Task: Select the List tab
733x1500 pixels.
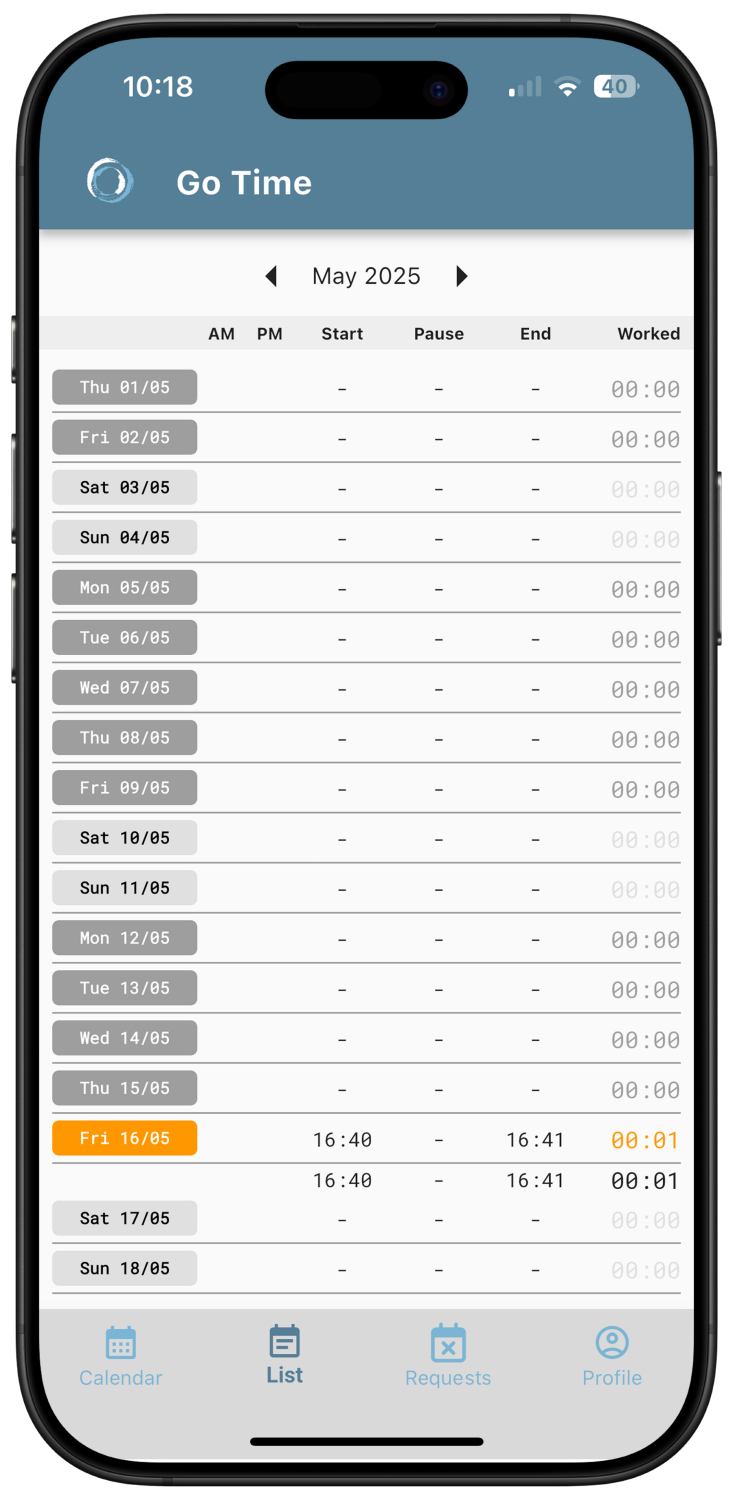Action: 285,1355
